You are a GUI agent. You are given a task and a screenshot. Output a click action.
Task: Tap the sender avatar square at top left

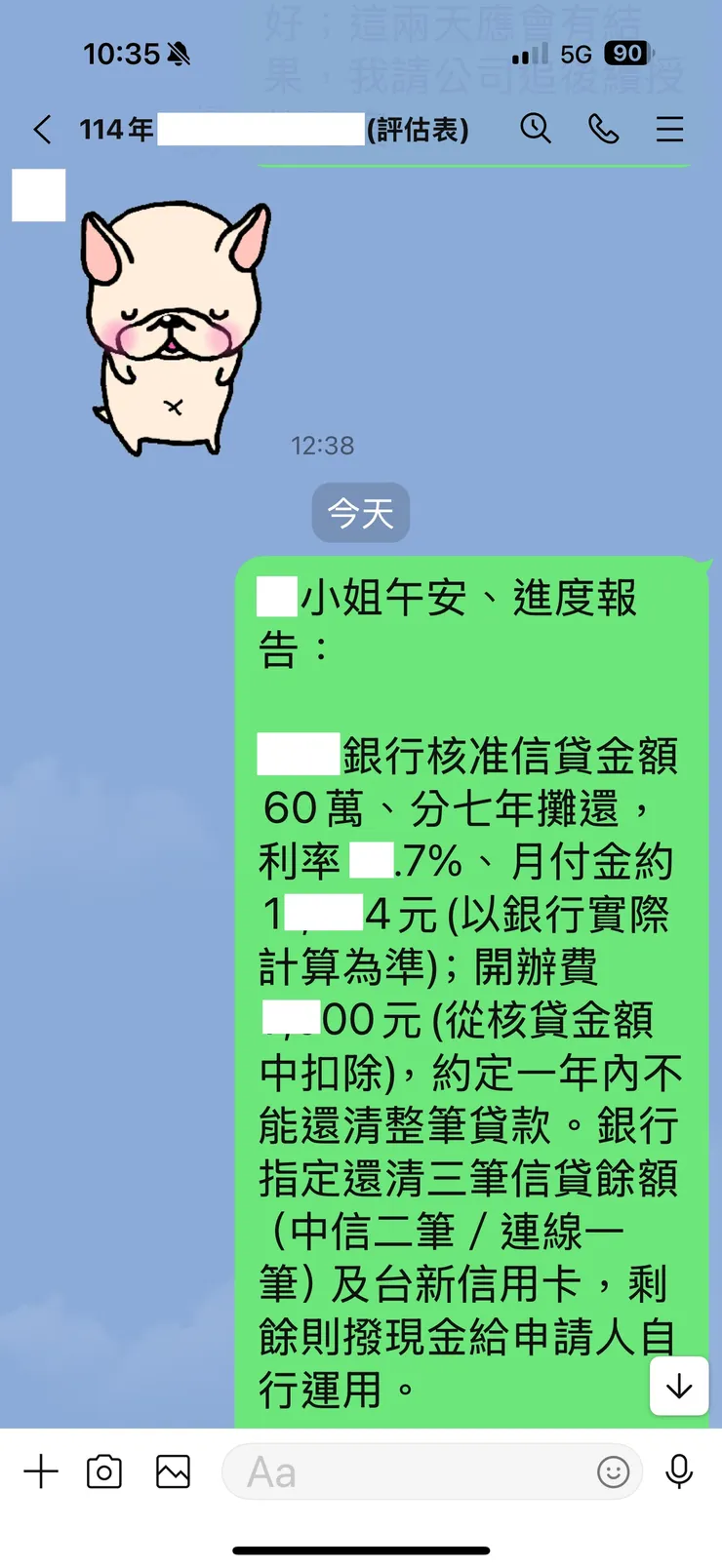pyautogui.click(x=38, y=195)
